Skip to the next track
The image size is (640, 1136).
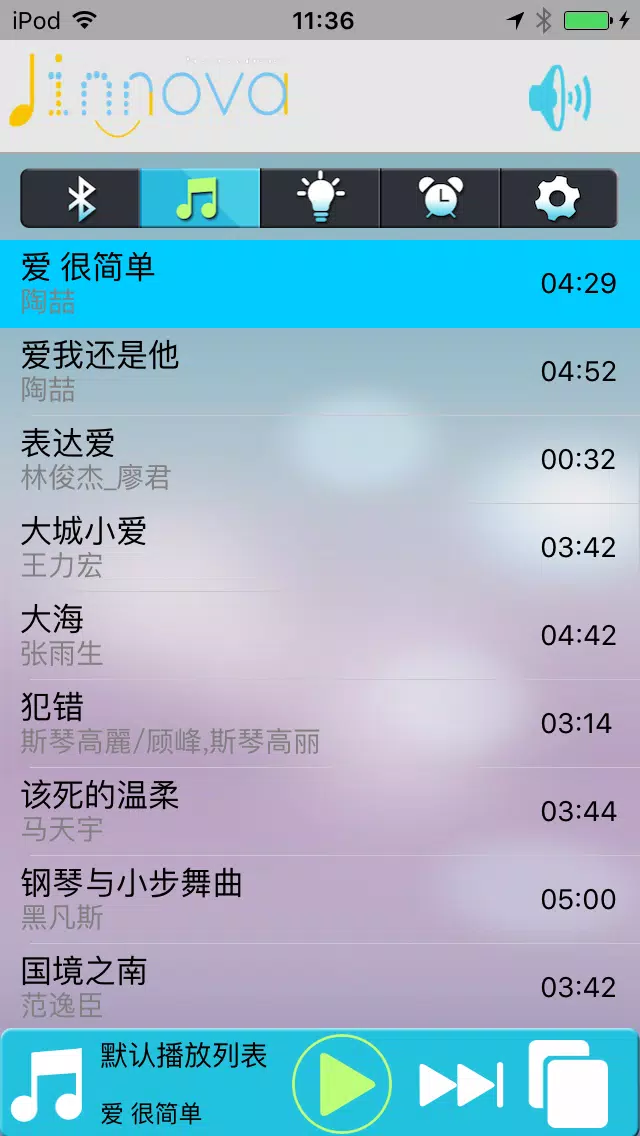click(461, 1085)
